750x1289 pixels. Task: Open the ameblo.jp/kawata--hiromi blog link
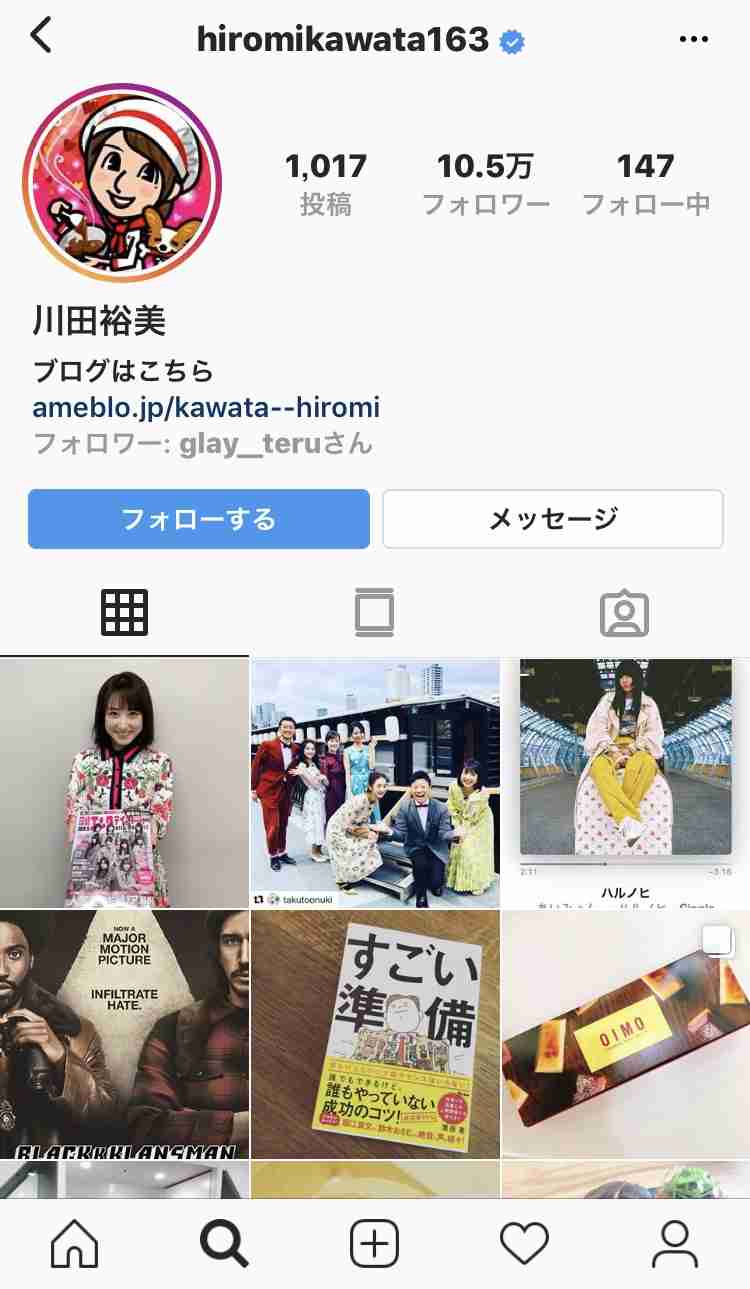[206, 408]
